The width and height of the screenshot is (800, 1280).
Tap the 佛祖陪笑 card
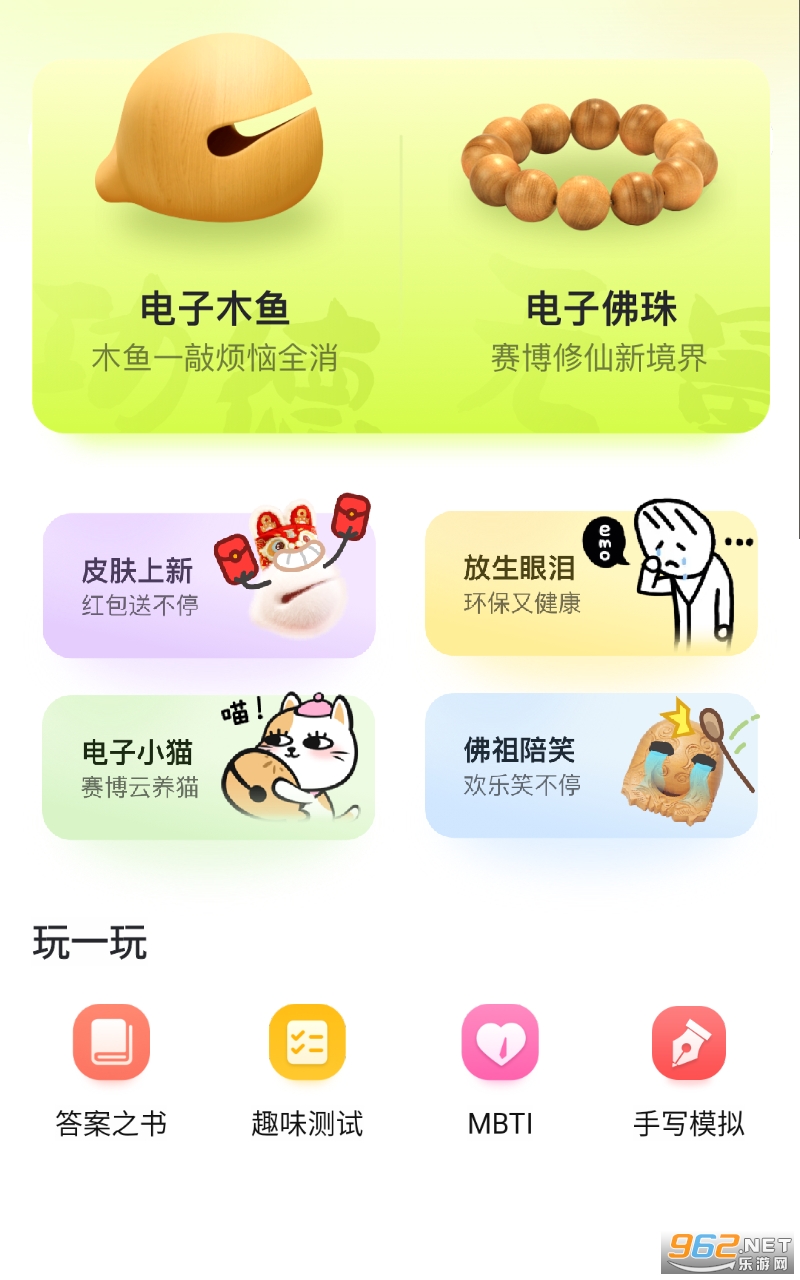click(591, 766)
